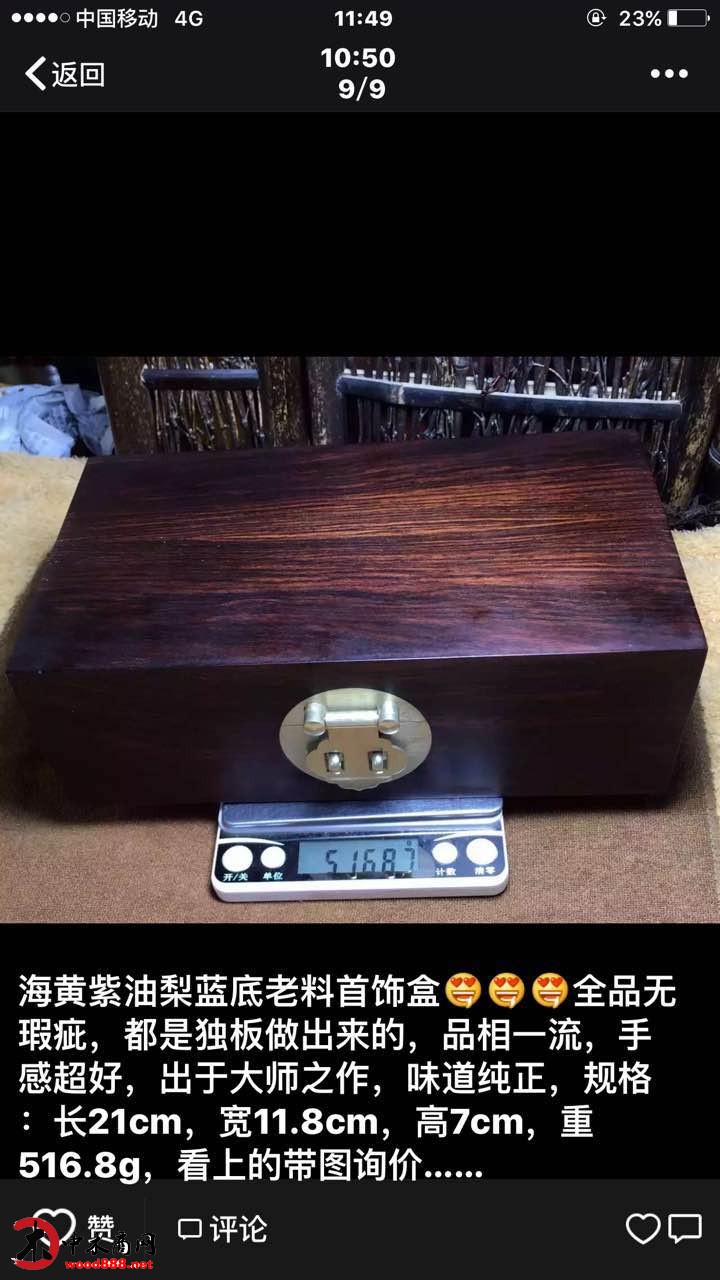Open the likes list heart icon
The image size is (720, 1280).
point(643,1228)
